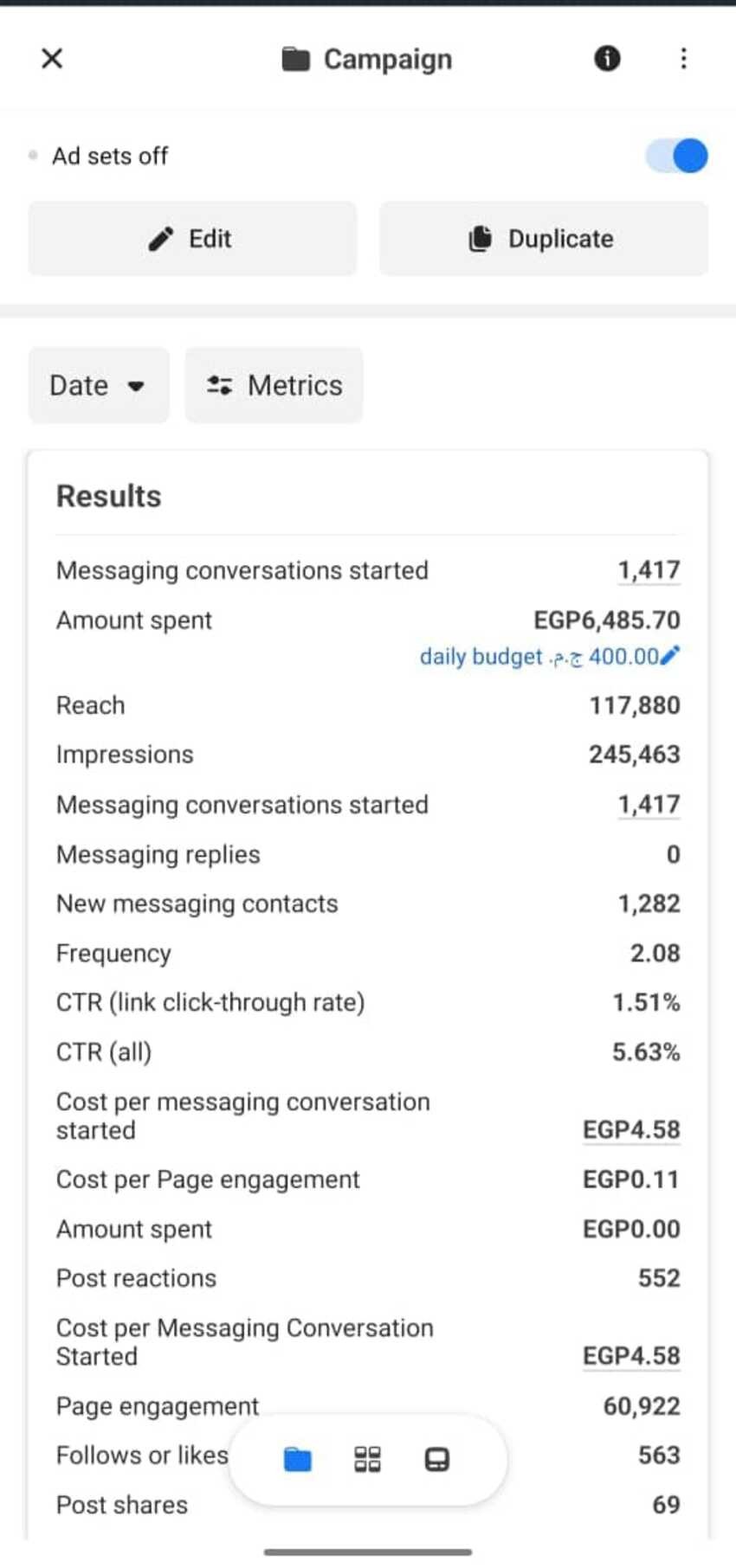Duplicate this campaign
This screenshot has height=1568, width=736.
(x=544, y=239)
